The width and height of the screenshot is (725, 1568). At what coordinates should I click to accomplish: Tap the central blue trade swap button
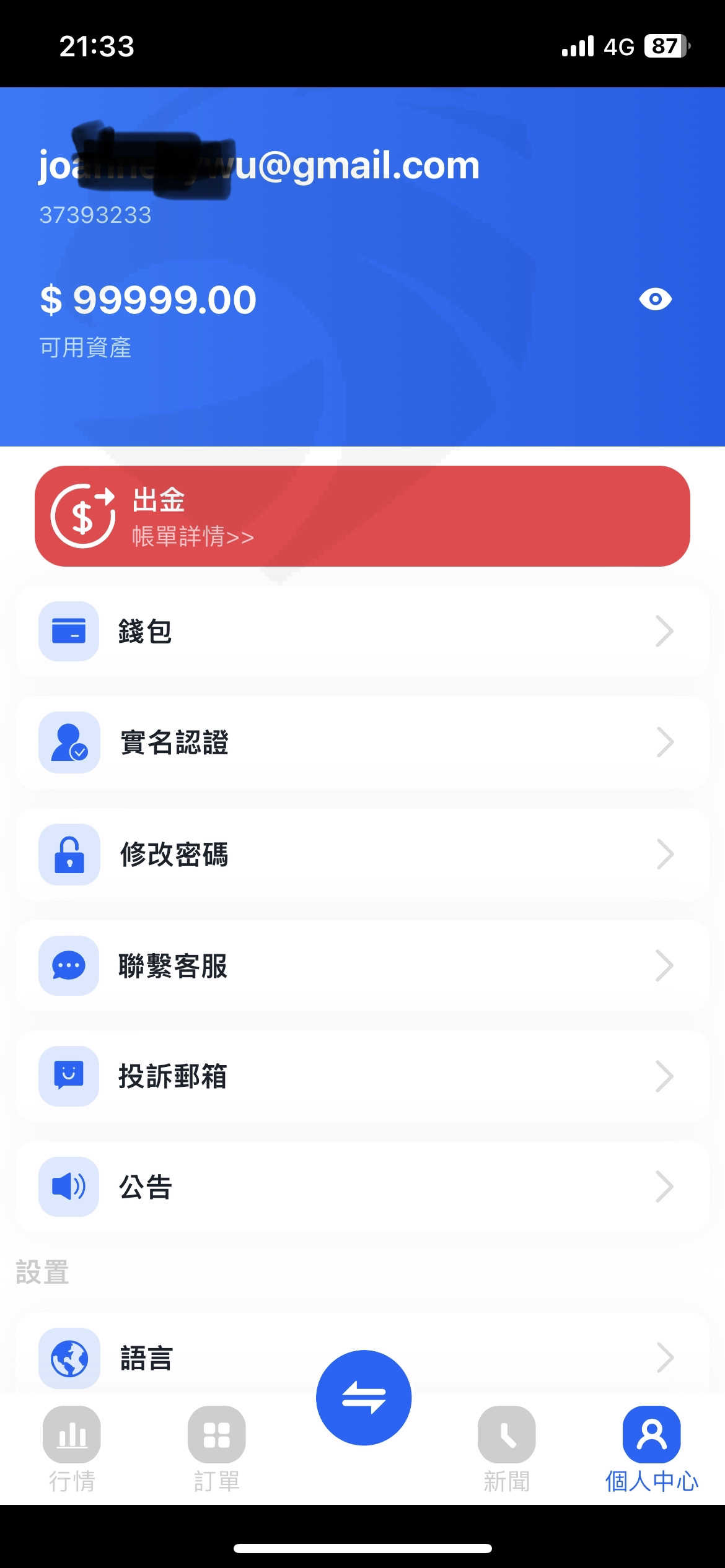pyautogui.click(x=364, y=1398)
